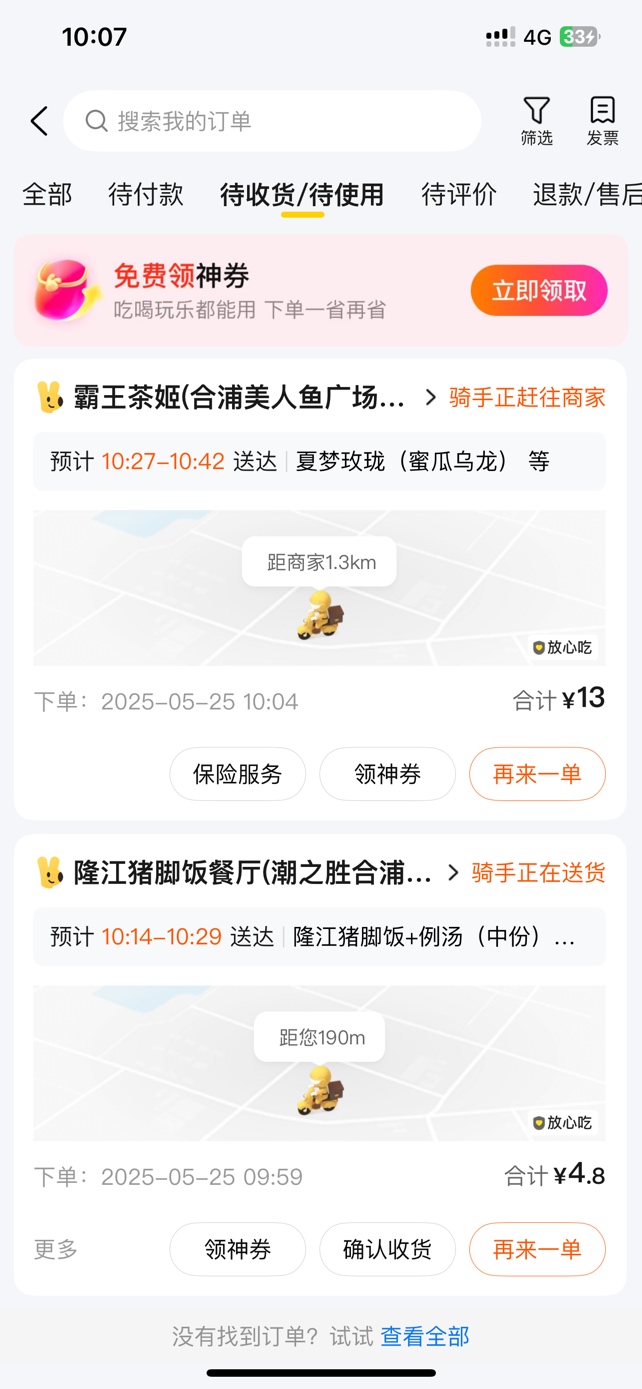Open the 发票 invoice page
This screenshot has height=1389, width=642.
pos(602,121)
